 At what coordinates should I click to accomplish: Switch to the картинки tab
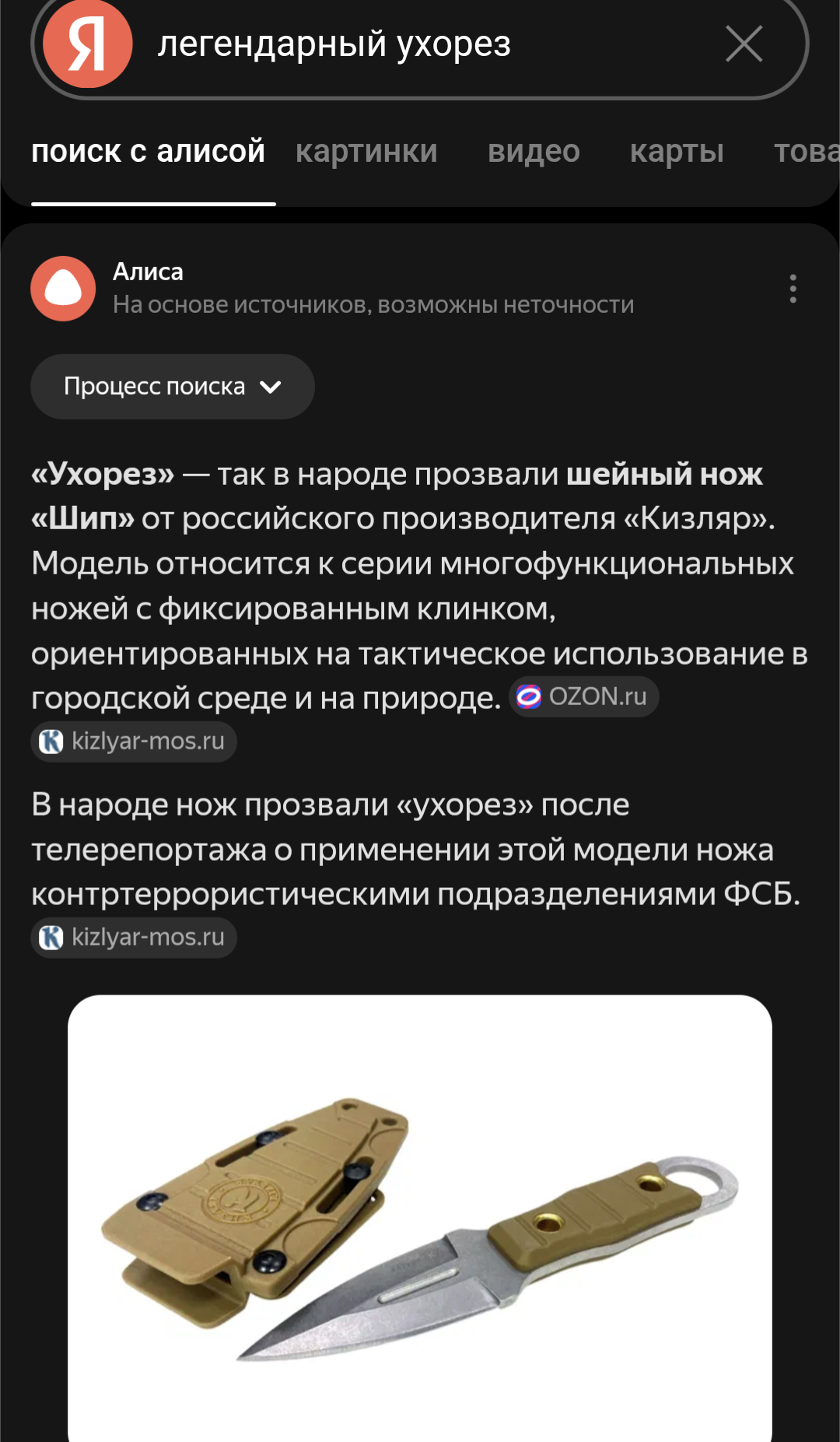coord(366,152)
